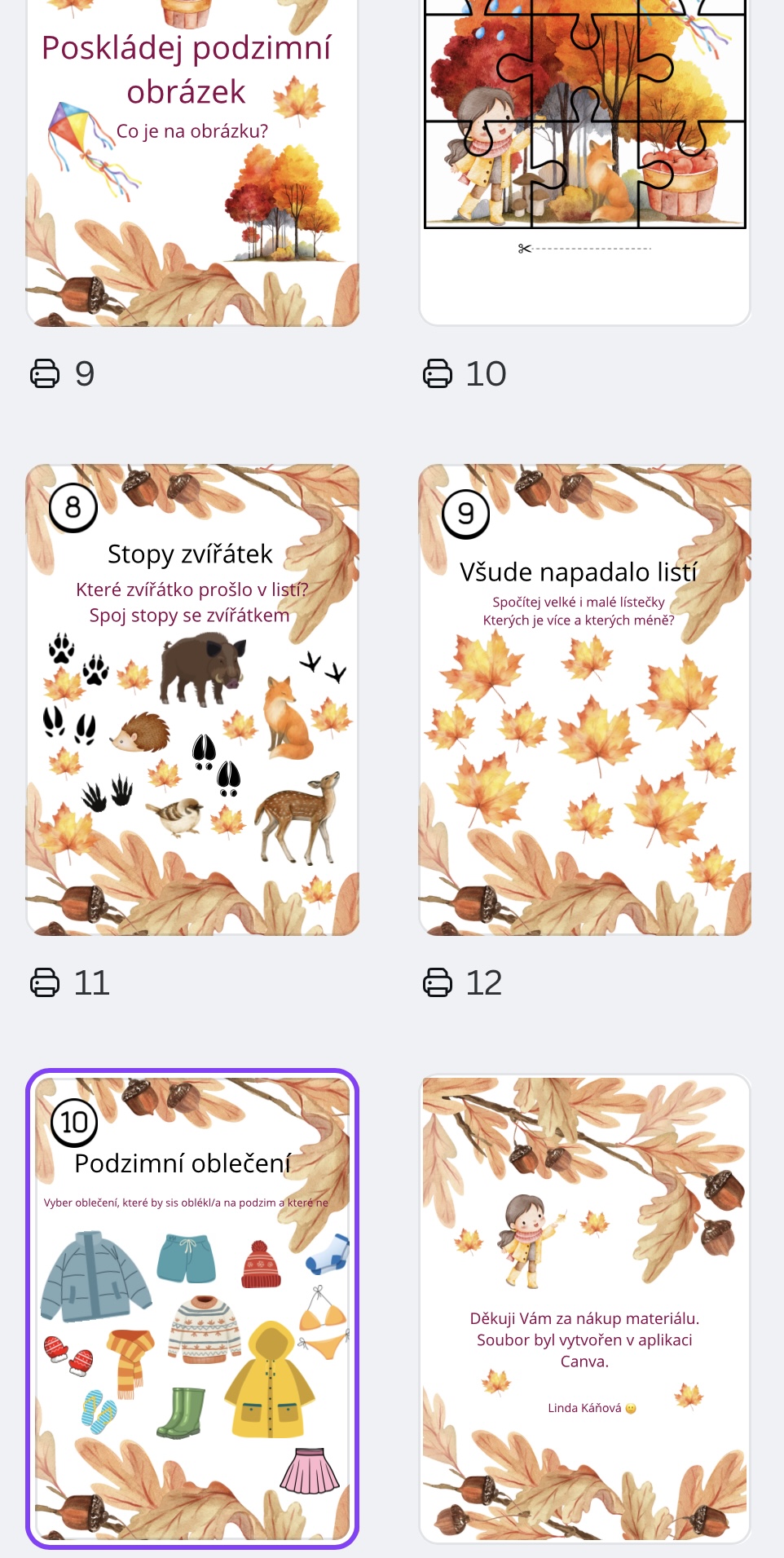Select the 'Stopy zvířátek' page
This screenshot has height=1558, width=784.
click(x=192, y=700)
